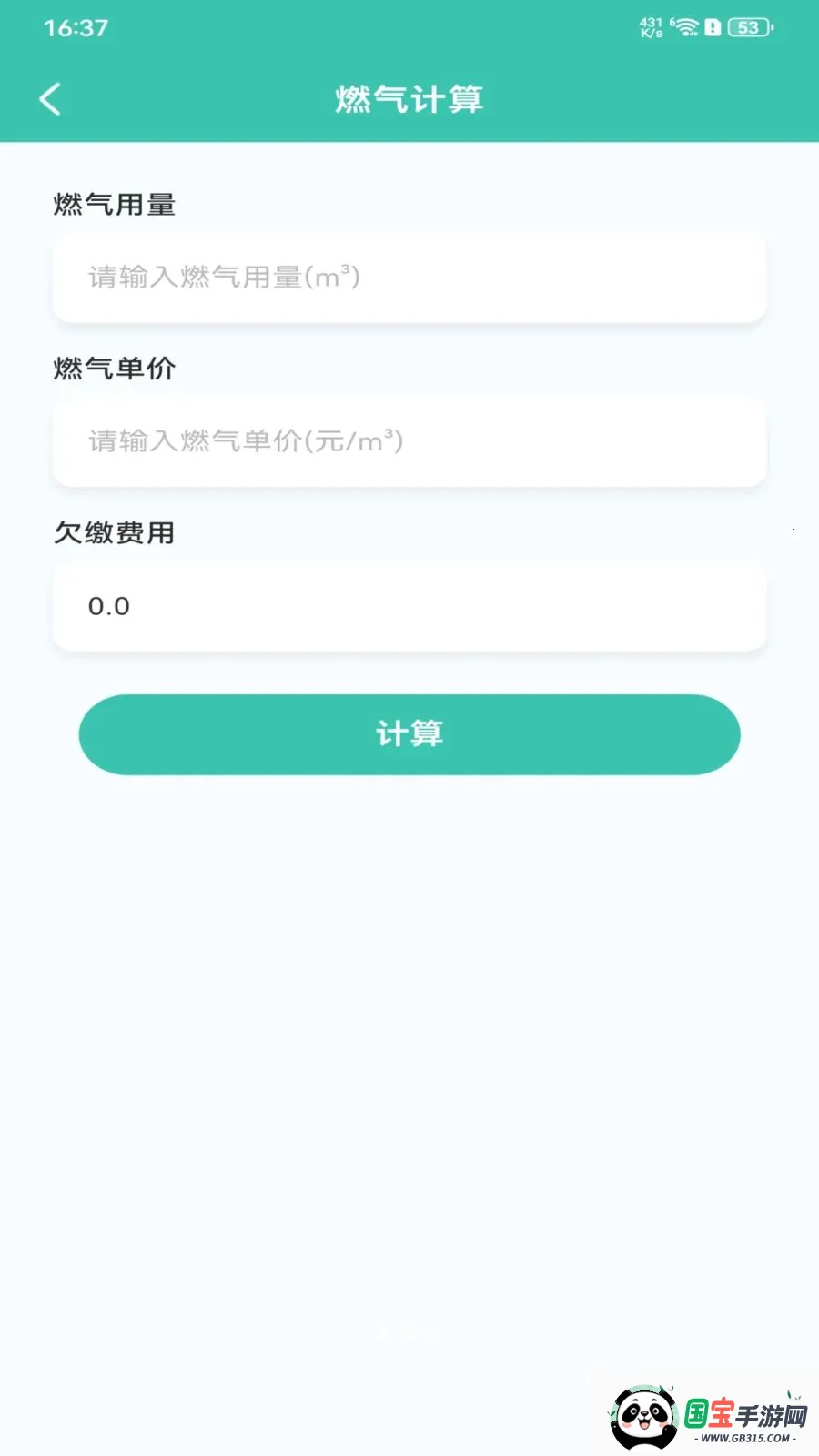Screen dimensions: 819x1456
Task: Tap the back arrow to leave 燃气计算
Action: click(50, 98)
